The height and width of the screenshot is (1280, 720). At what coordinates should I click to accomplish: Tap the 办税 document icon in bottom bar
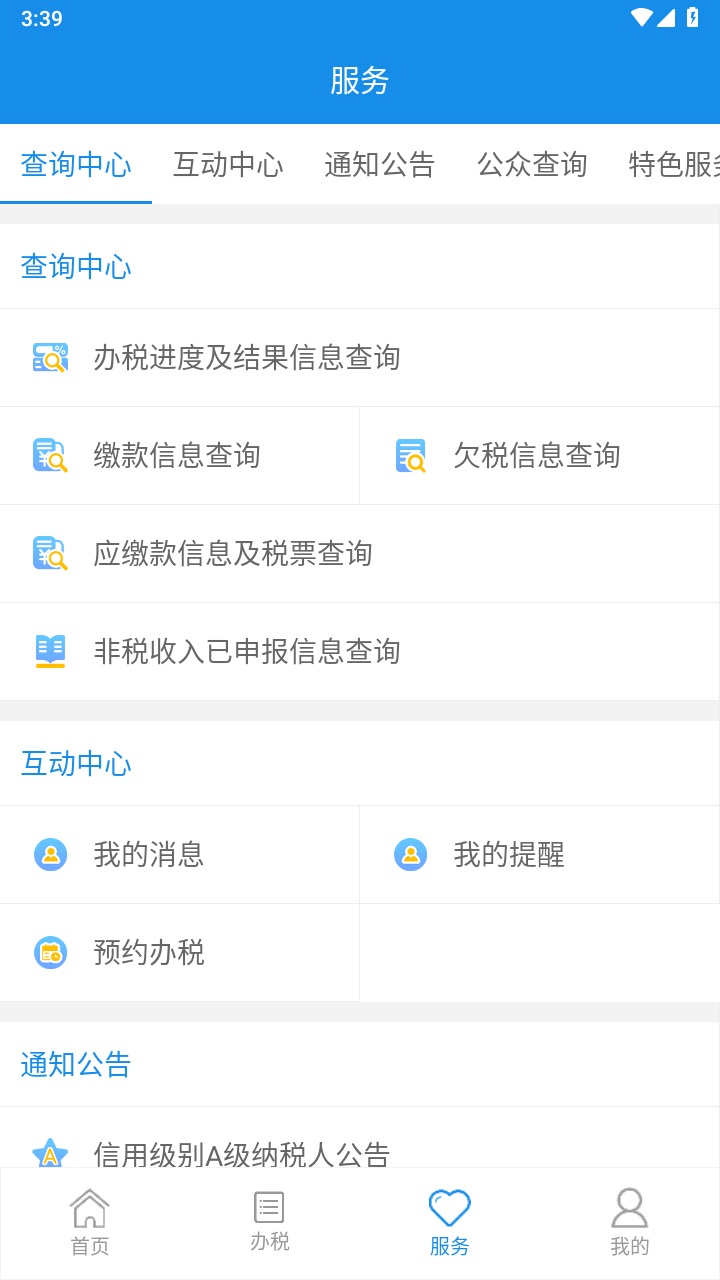pos(267,1209)
